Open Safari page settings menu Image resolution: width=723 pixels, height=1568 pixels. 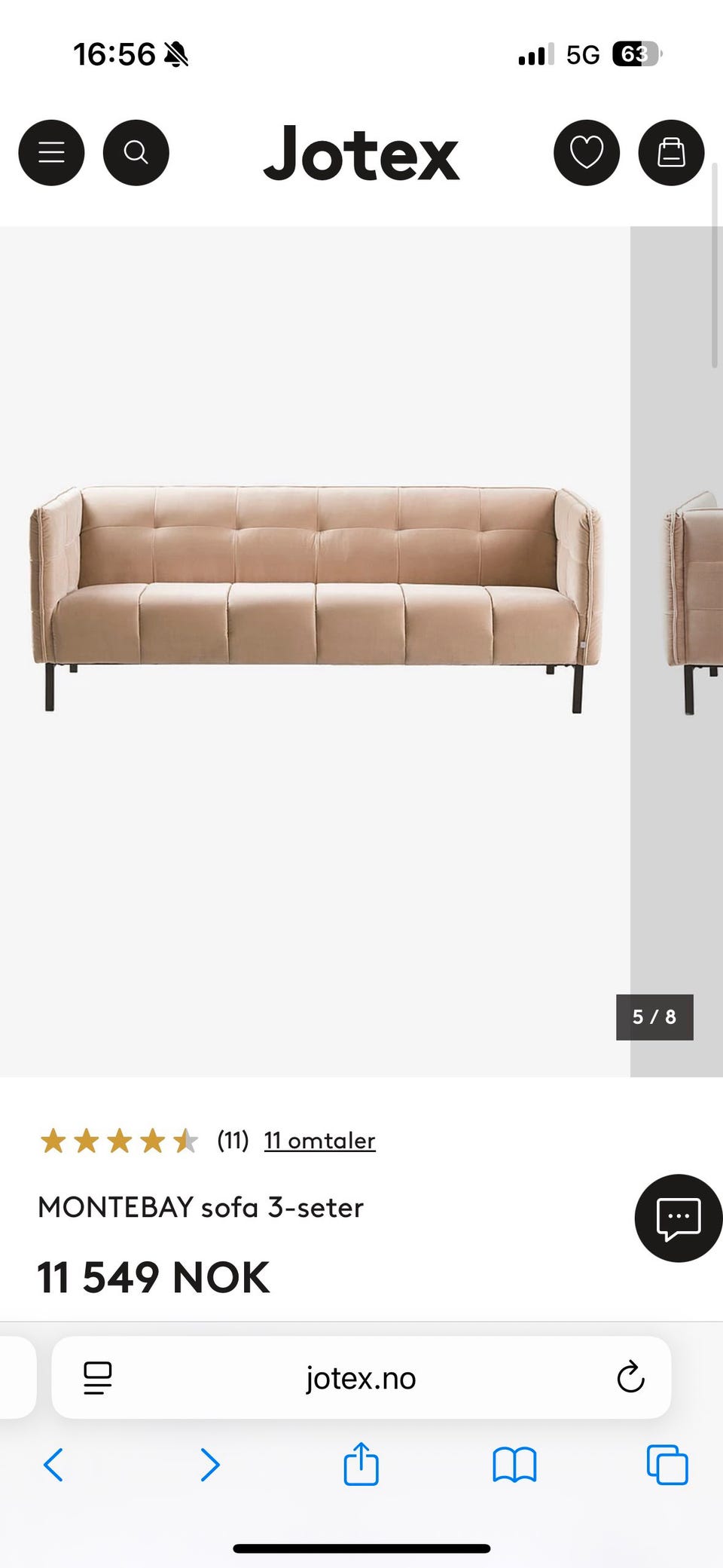click(98, 1378)
